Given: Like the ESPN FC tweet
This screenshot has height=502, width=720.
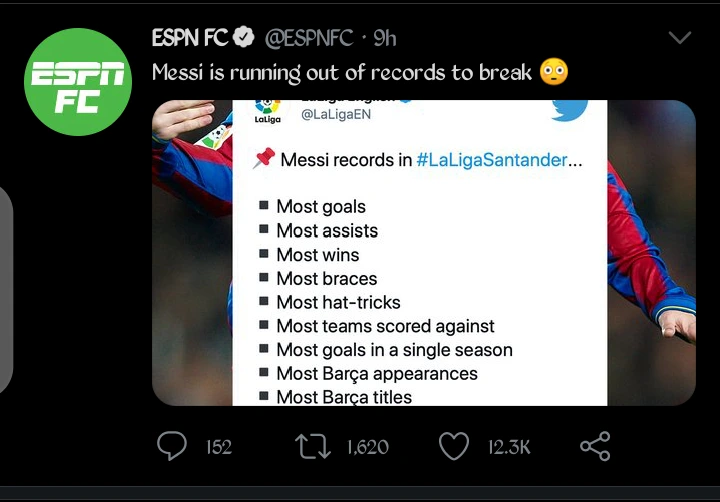Looking at the screenshot, I should point(454,446).
